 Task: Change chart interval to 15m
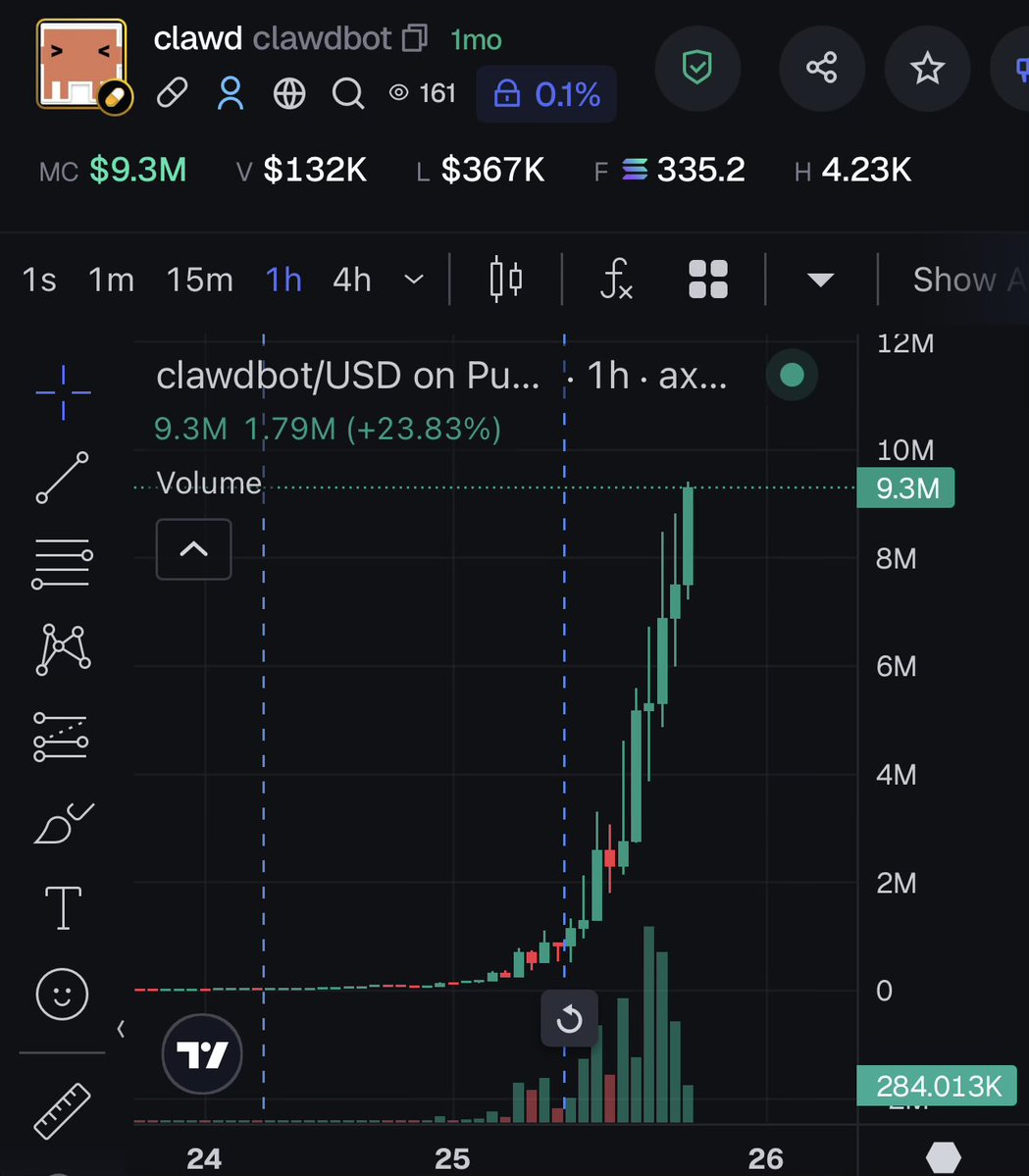coord(199,280)
